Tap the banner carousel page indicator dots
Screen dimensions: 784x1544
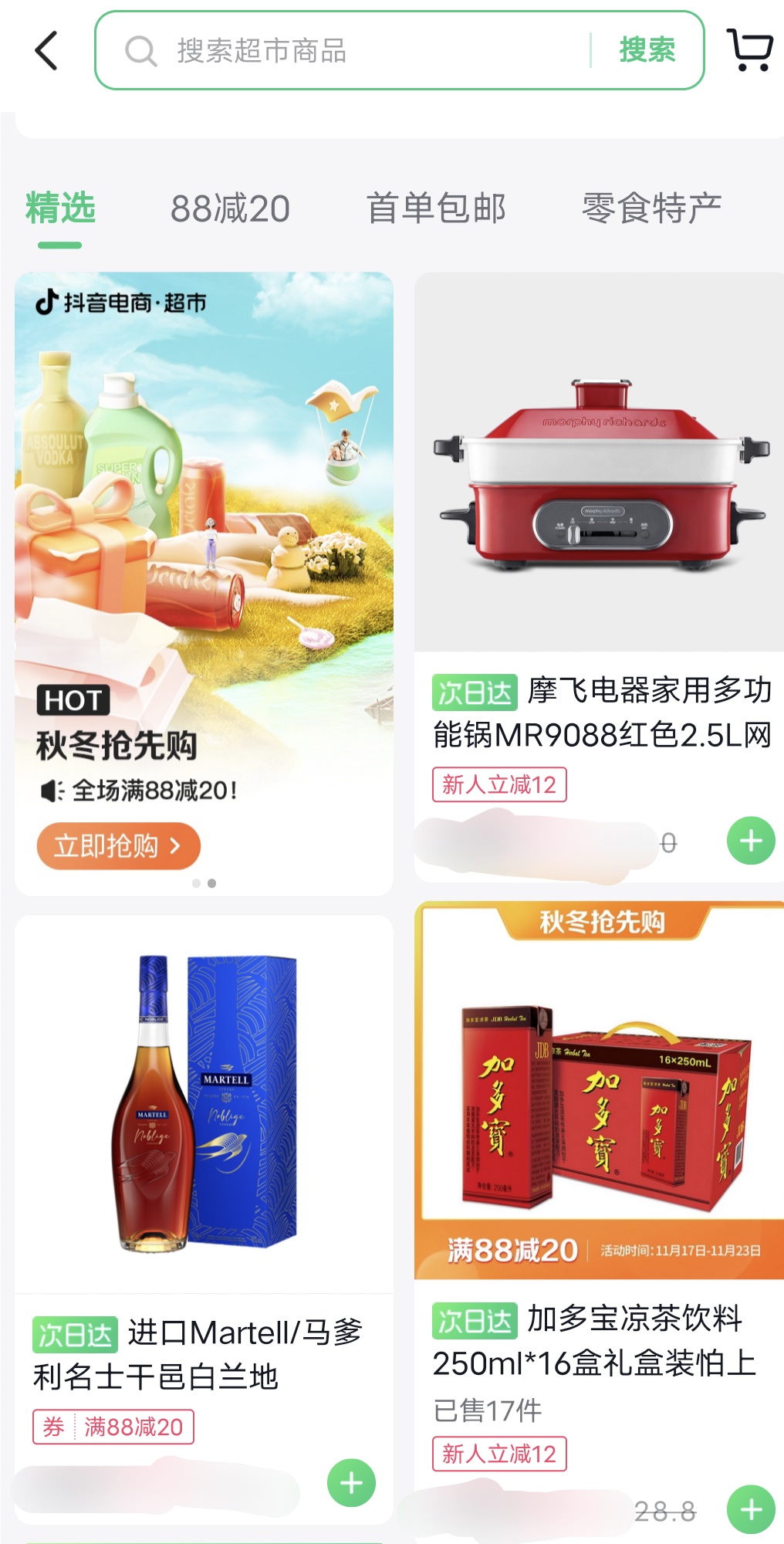(x=204, y=883)
